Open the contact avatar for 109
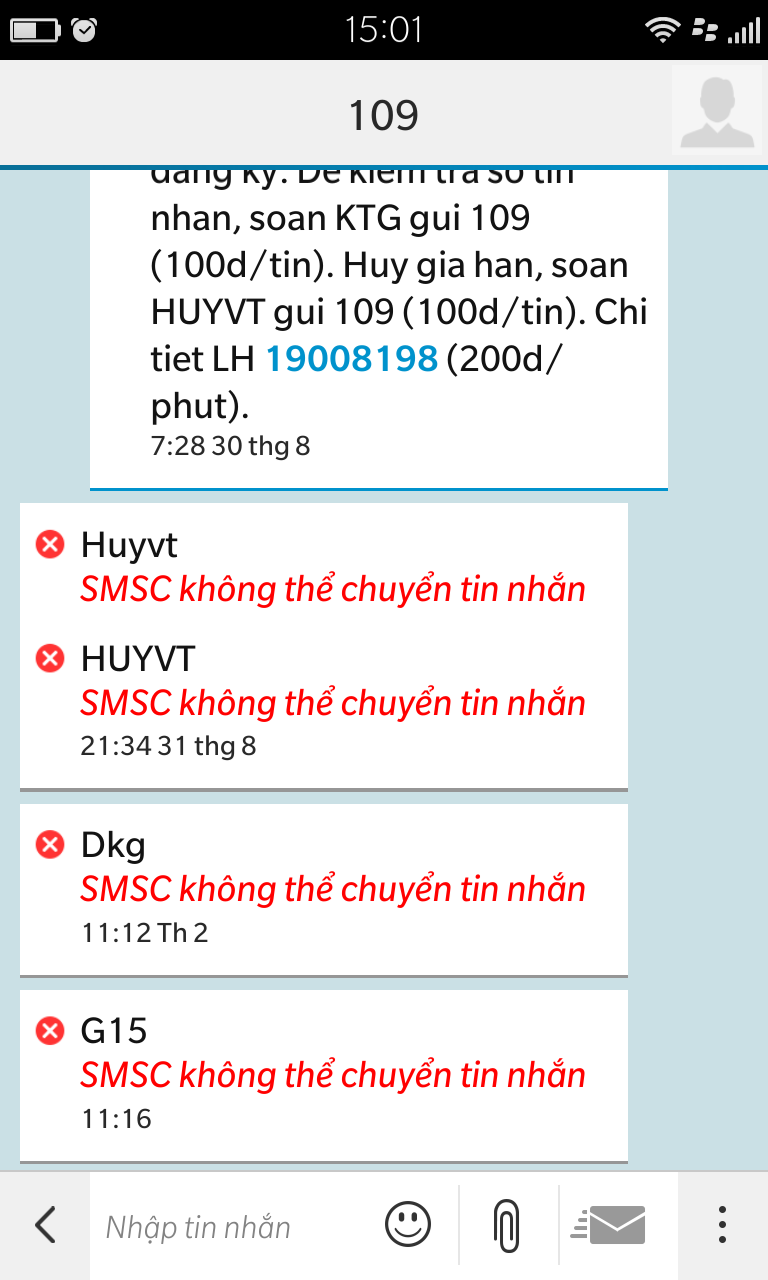 (716, 115)
